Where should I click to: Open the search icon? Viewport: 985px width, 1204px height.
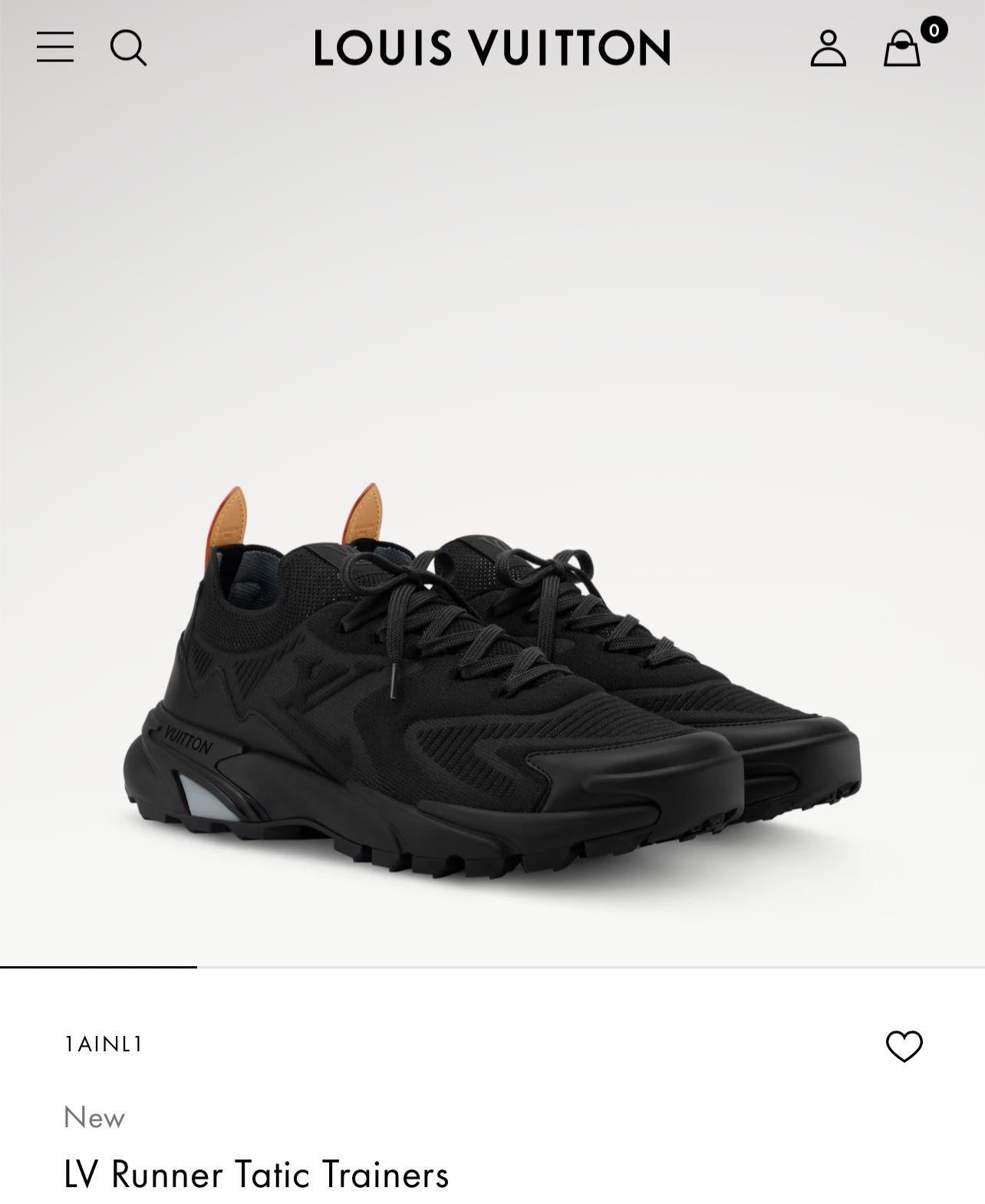[x=128, y=48]
